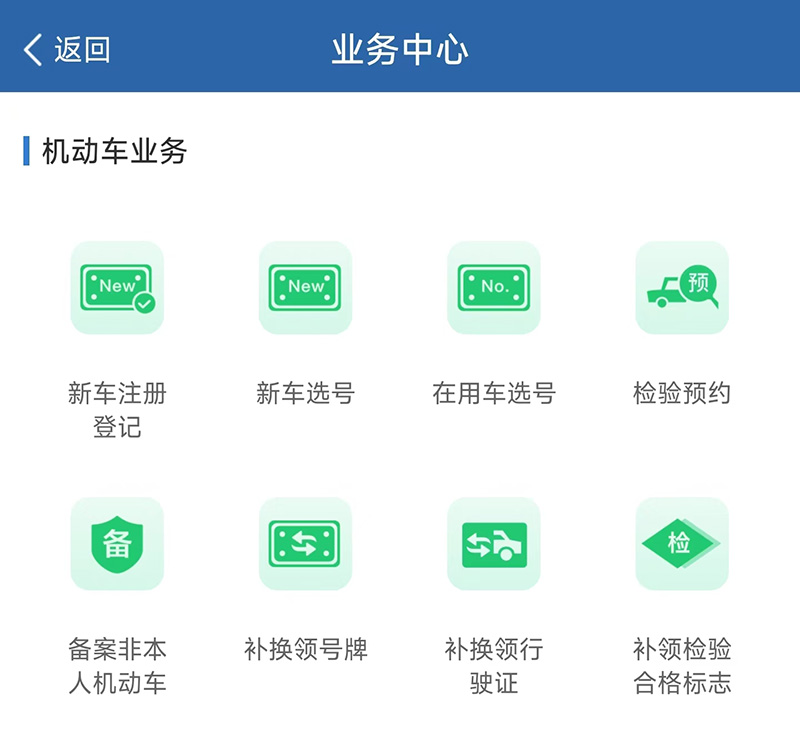Open 新车注册登记
Screen dimensions: 800x737
click(x=117, y=288)
